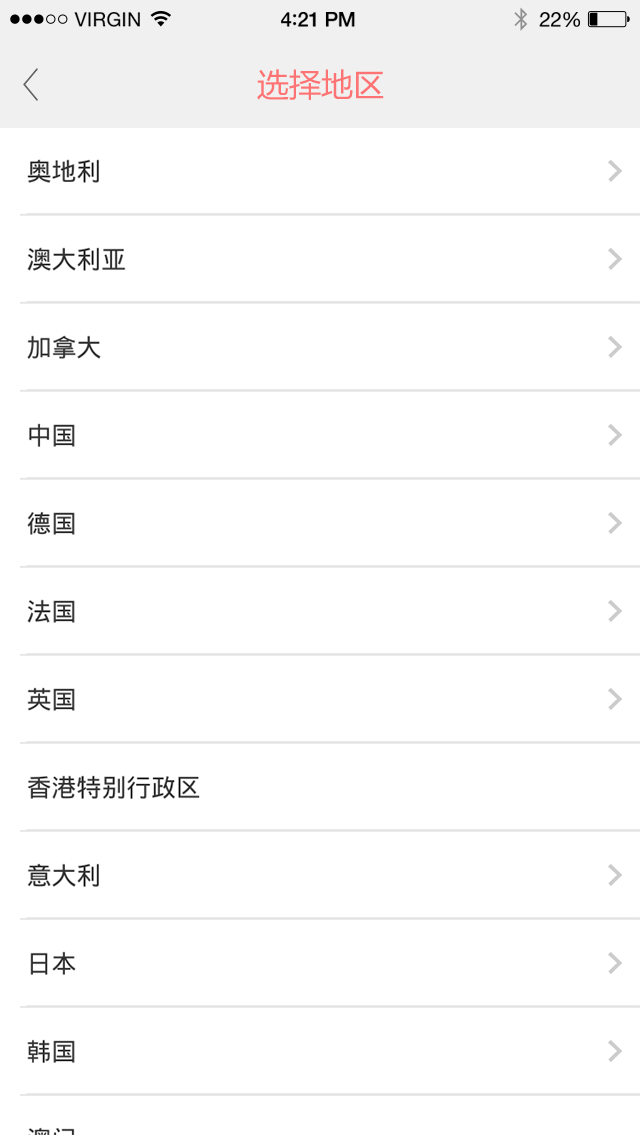This screenshot has width=640, height=1136.
Task: Select 奥地利 from the region list
Action: 320,171
